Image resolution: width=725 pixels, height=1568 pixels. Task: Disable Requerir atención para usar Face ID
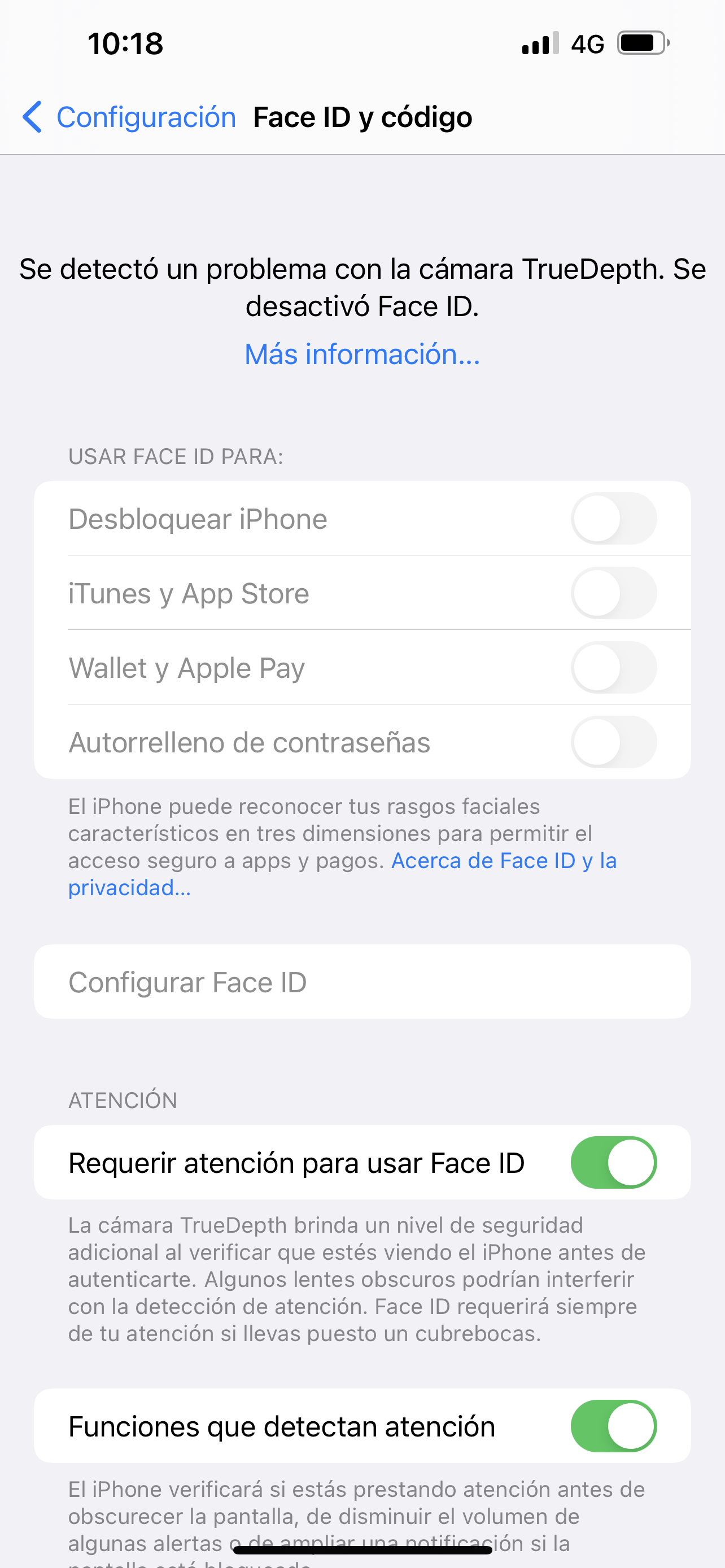click(614, 1163)
